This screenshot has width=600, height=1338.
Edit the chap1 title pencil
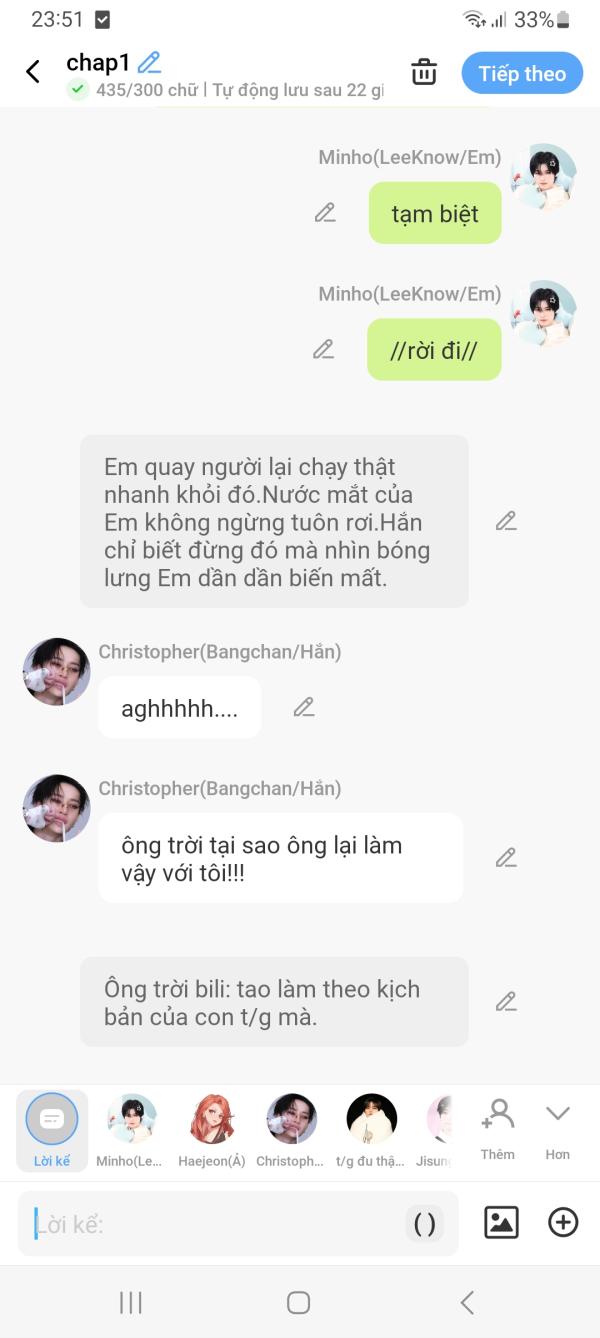click(x=150, y=62)
